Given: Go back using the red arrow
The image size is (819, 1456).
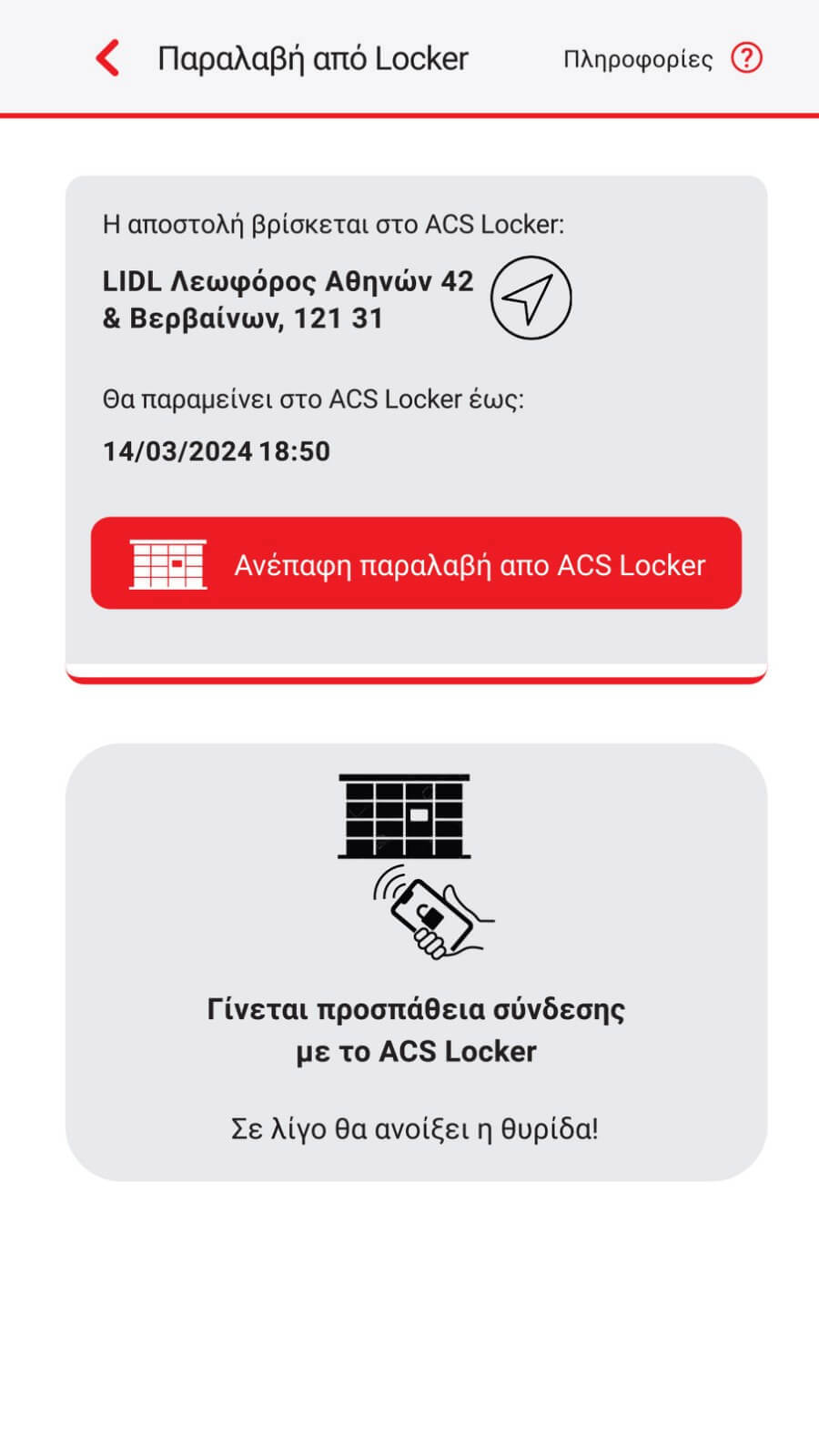Looking at the screenshot, I should pos(108,59).
